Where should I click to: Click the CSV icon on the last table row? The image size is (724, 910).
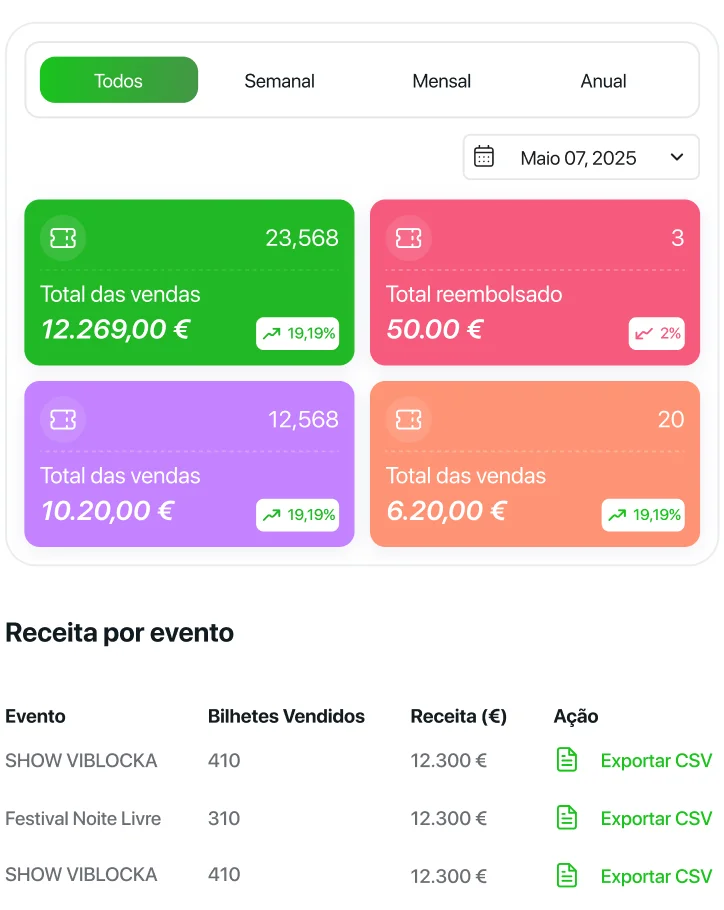click(x=566, y=874)
